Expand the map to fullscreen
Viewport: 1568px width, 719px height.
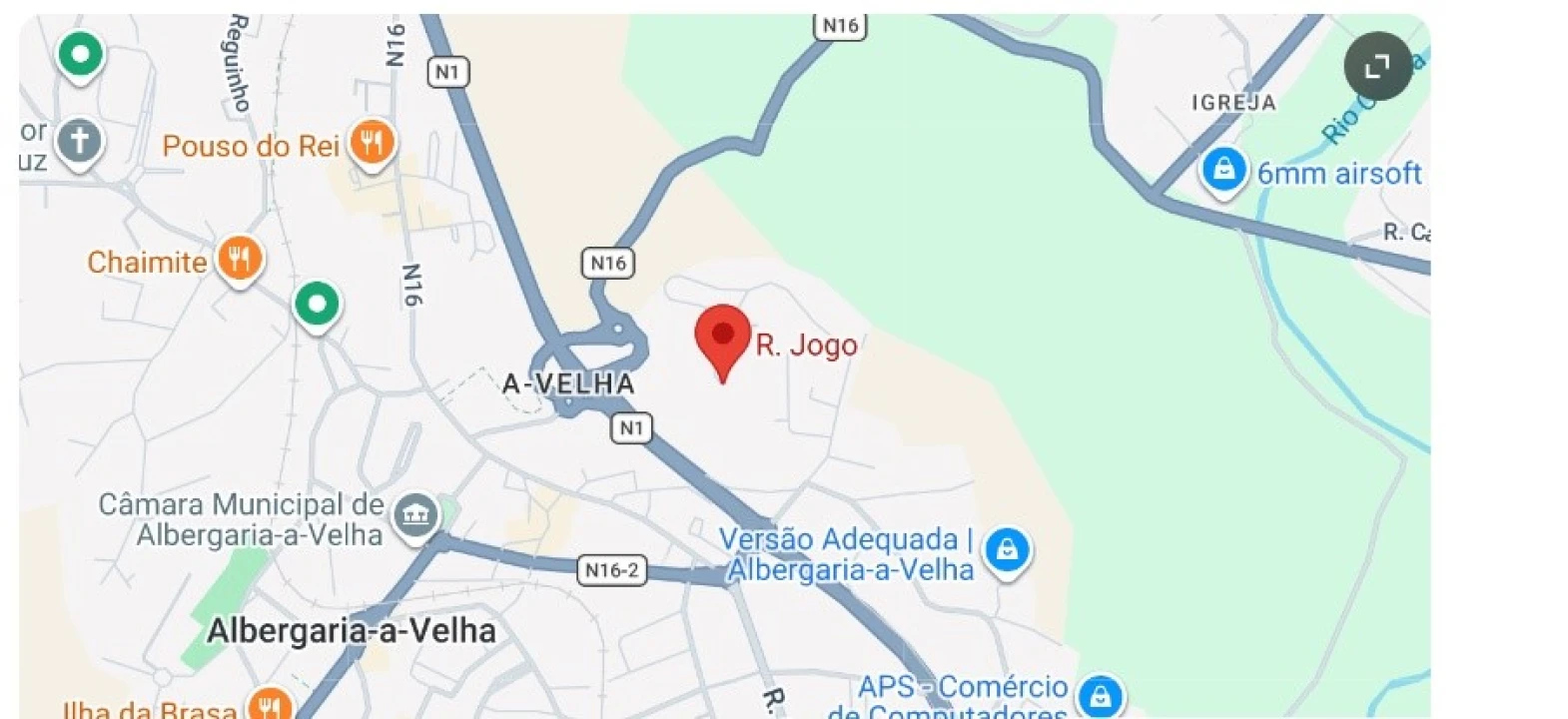1377,67
